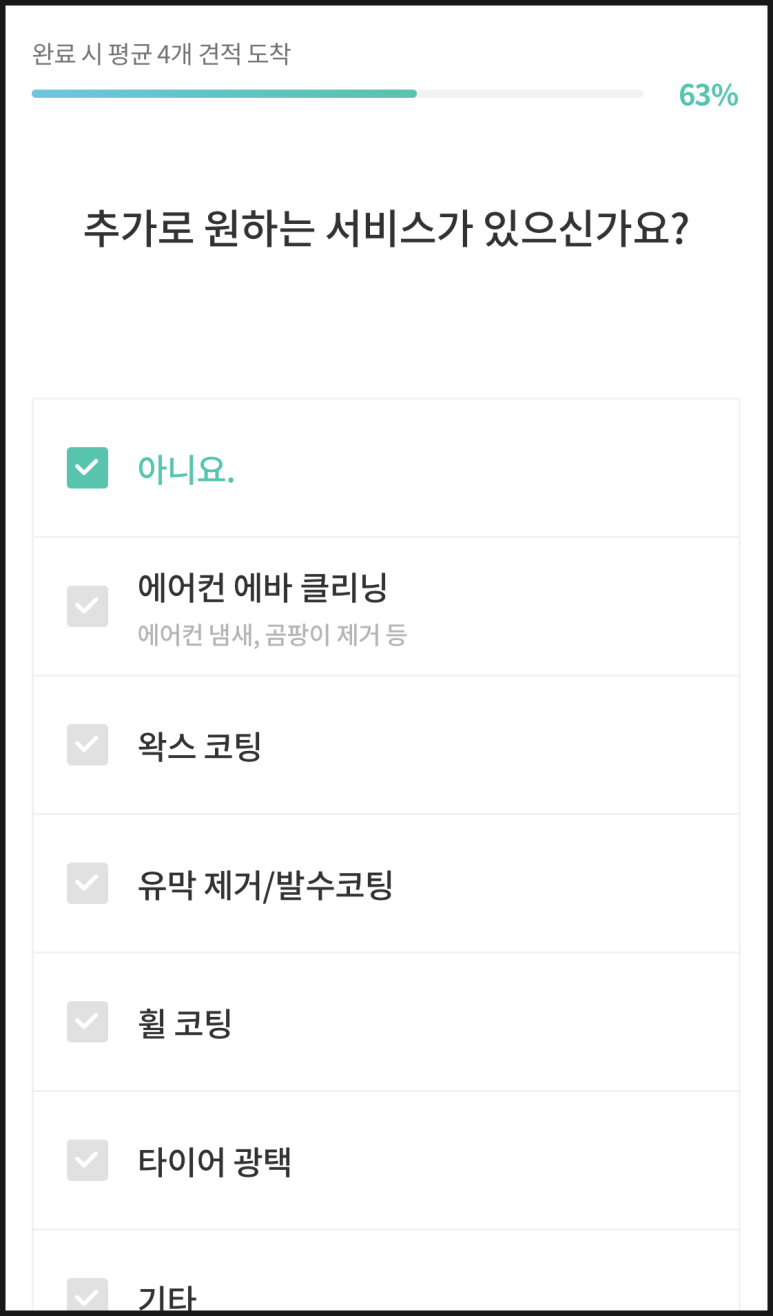This screenshot has height=1316, width=773.
Task: Check the "휠 코팅" checkbox
Action: pyautogui.click(x=87, y=1021)
